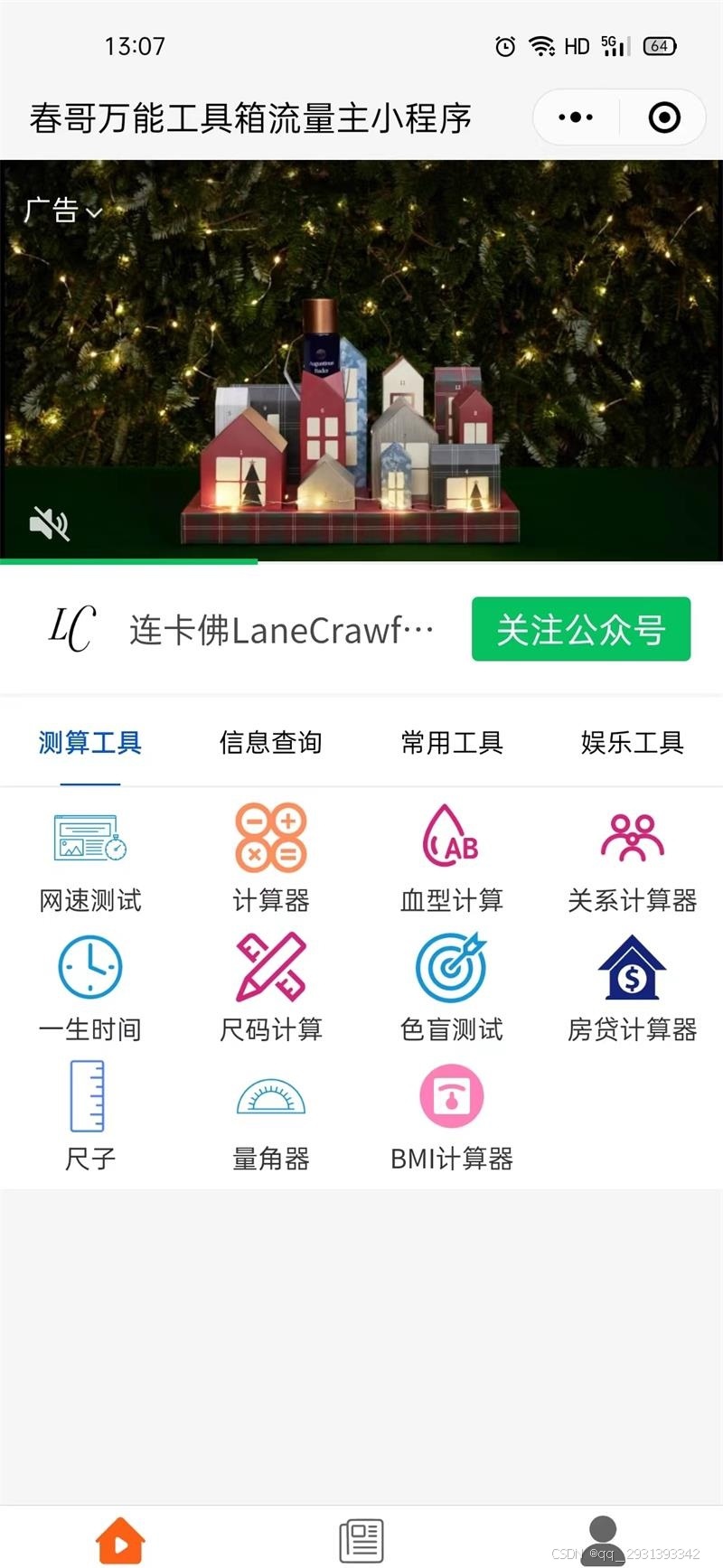The image size is (723, 1568).
Task: Start the 色盲测试 color blindness test
Action: (452, 987)
